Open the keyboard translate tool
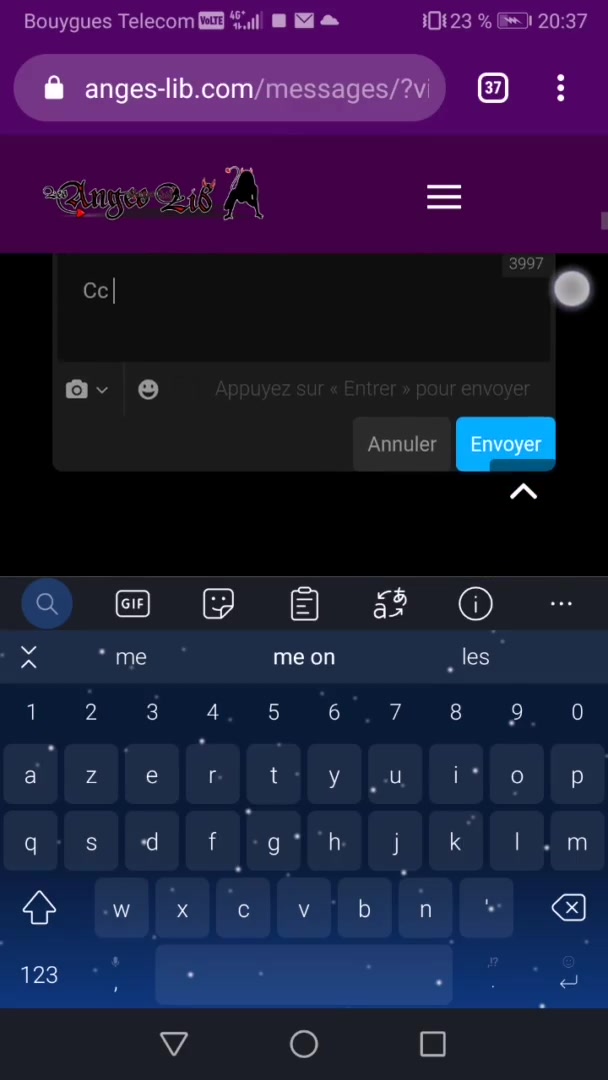The height and width of the screenshot is (1080, 608). point(390,603)
